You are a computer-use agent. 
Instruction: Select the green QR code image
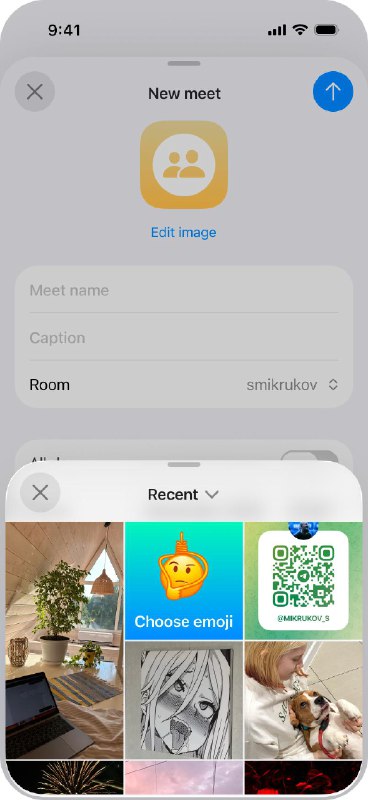[x=303, y=581]
